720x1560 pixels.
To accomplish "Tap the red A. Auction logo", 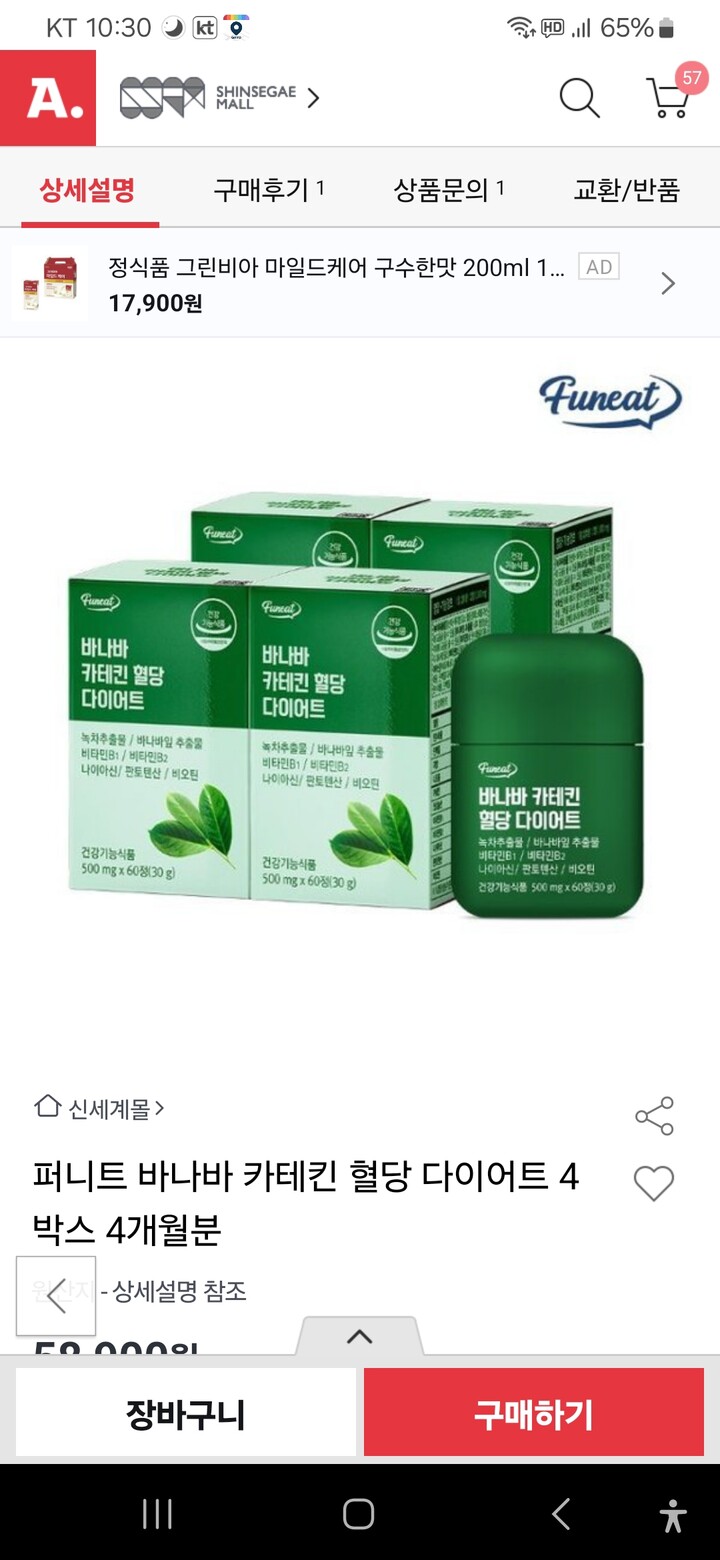I will tap(47, 100).
